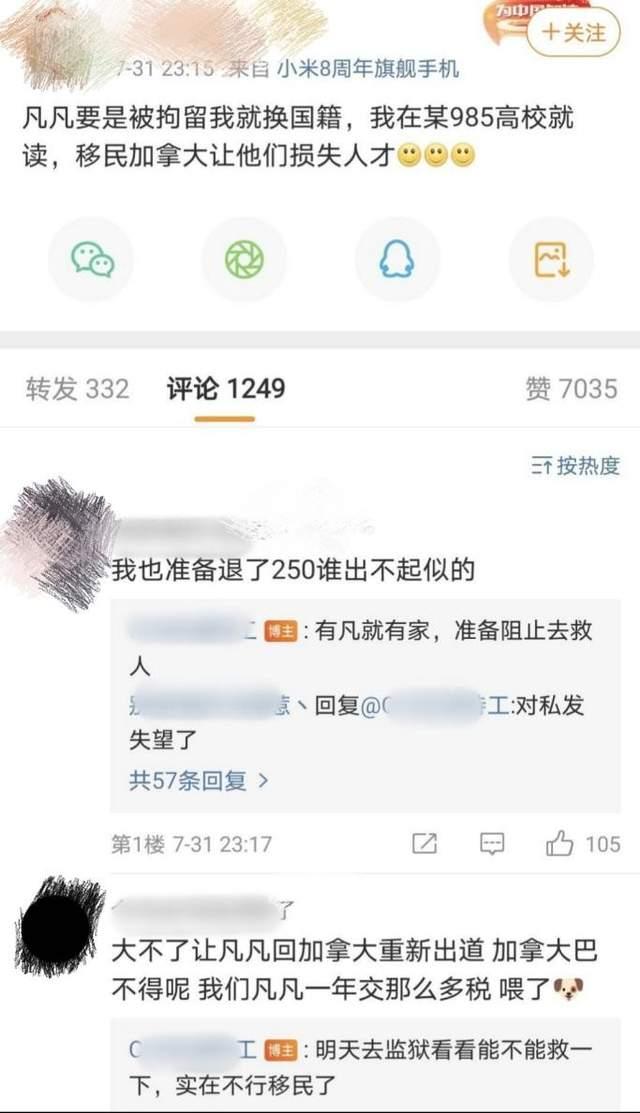
Task: Follow this user with +关注 button
Action: point(573,33)
